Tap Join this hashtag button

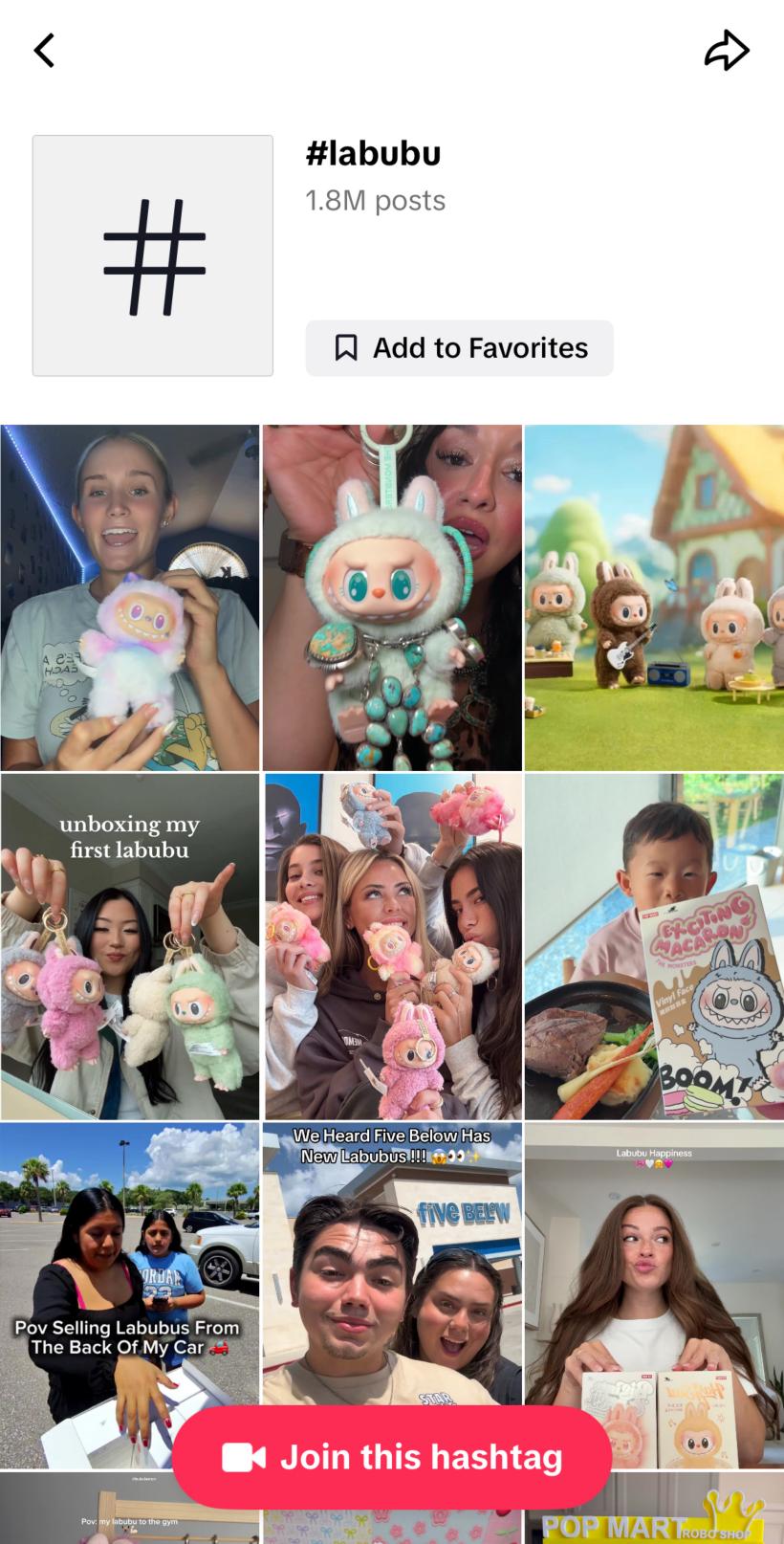pyautogui.click(x=392, y=1457)
